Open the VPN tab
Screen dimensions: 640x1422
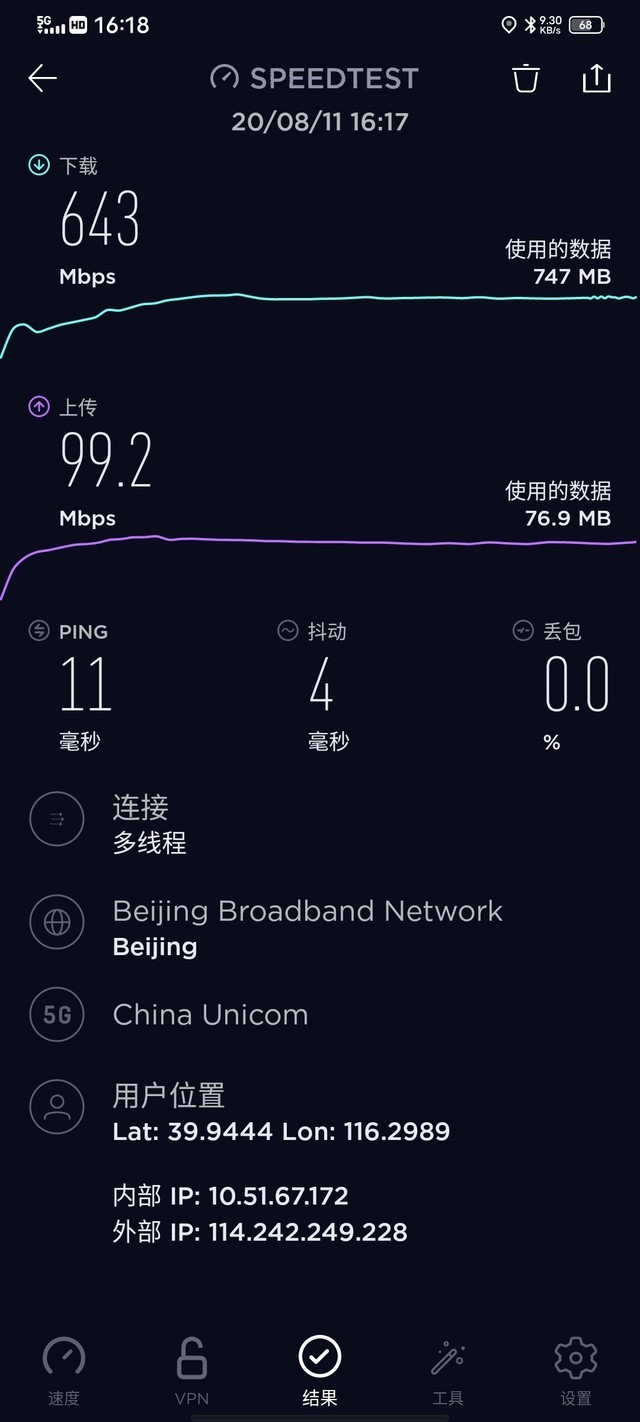pyautogui.click(x=191, y=1370)
